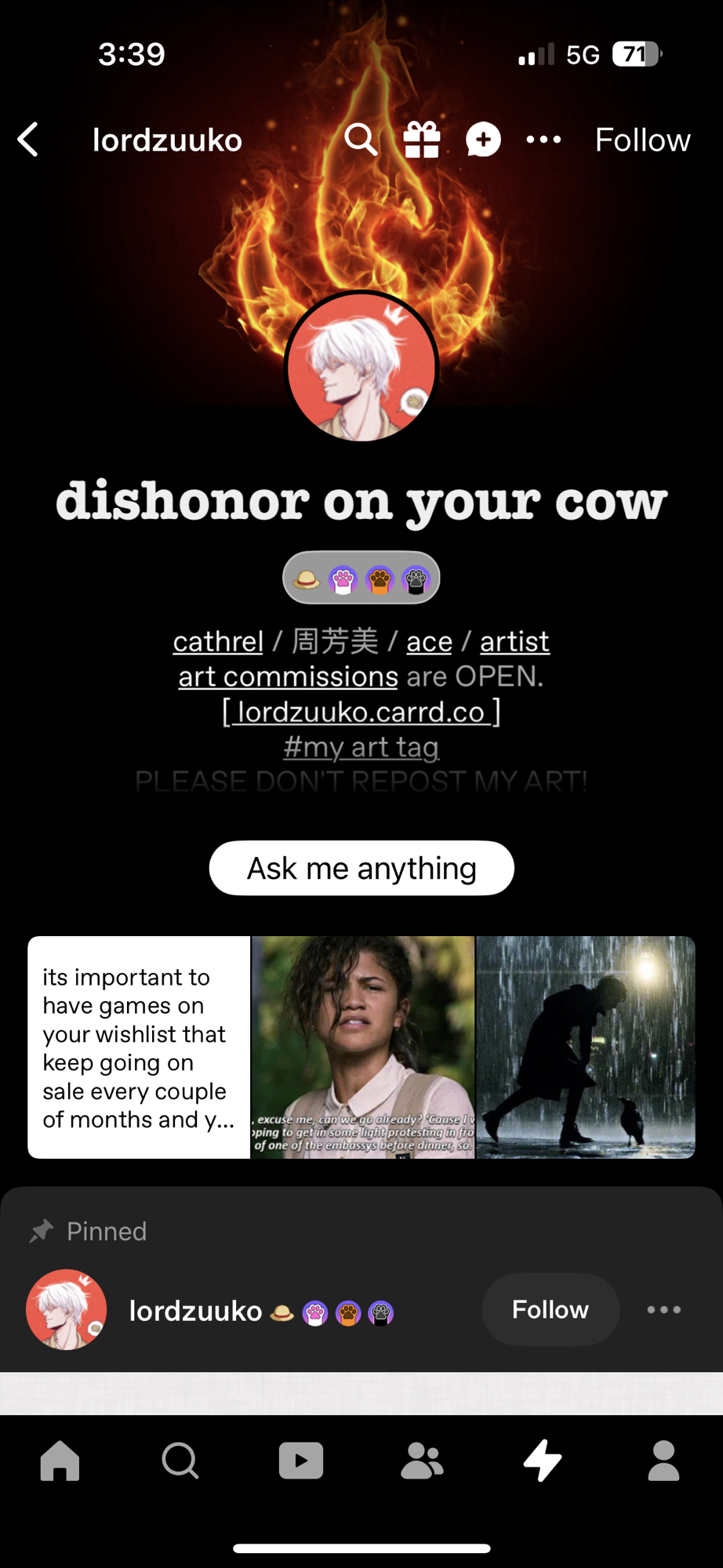
Task: Start a new message to lordzuuko
Action: pyautogui.click(x=483, y=140)
